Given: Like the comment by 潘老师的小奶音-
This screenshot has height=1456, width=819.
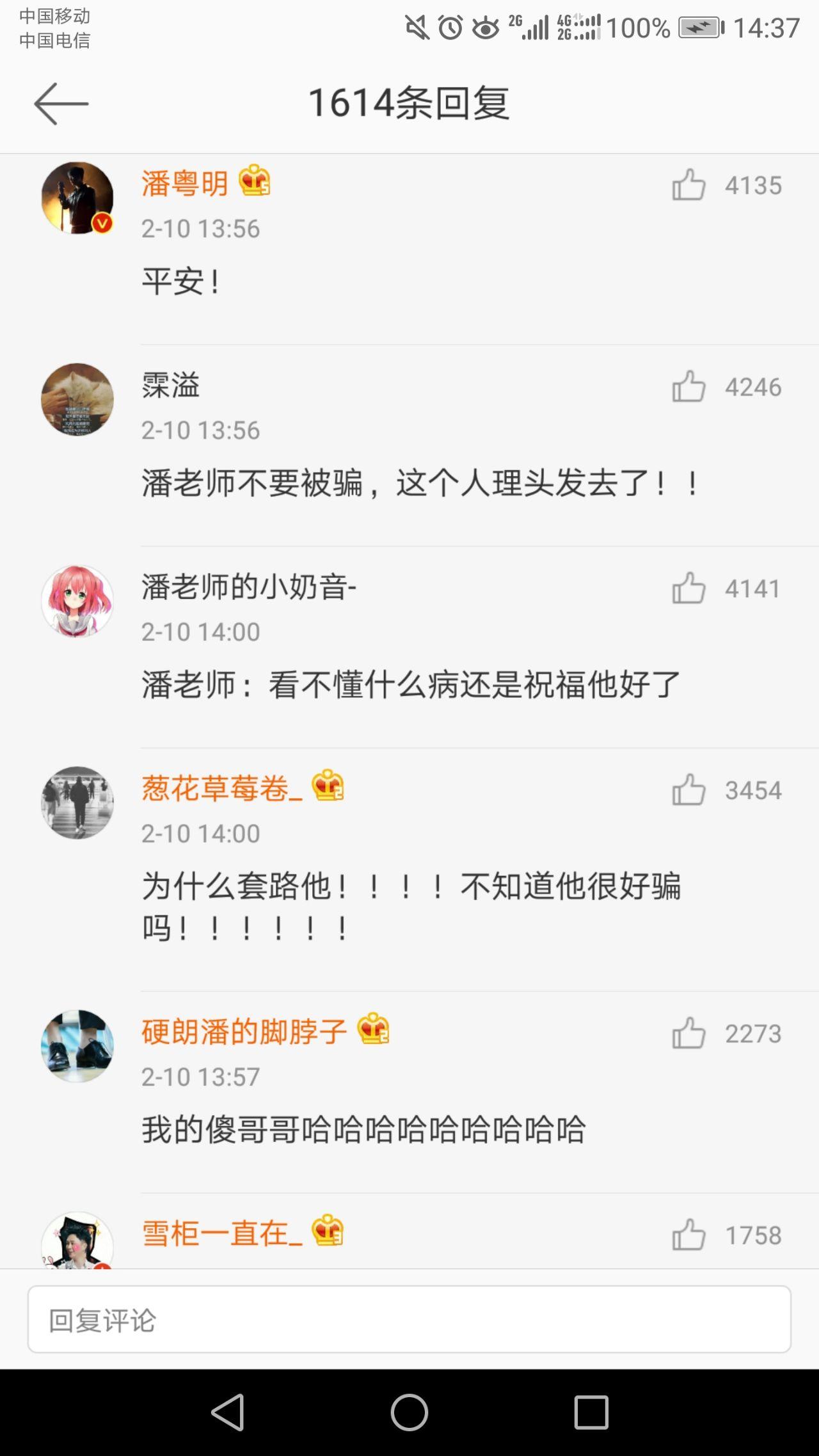Looking at the screenshot, I should (688, 589).
